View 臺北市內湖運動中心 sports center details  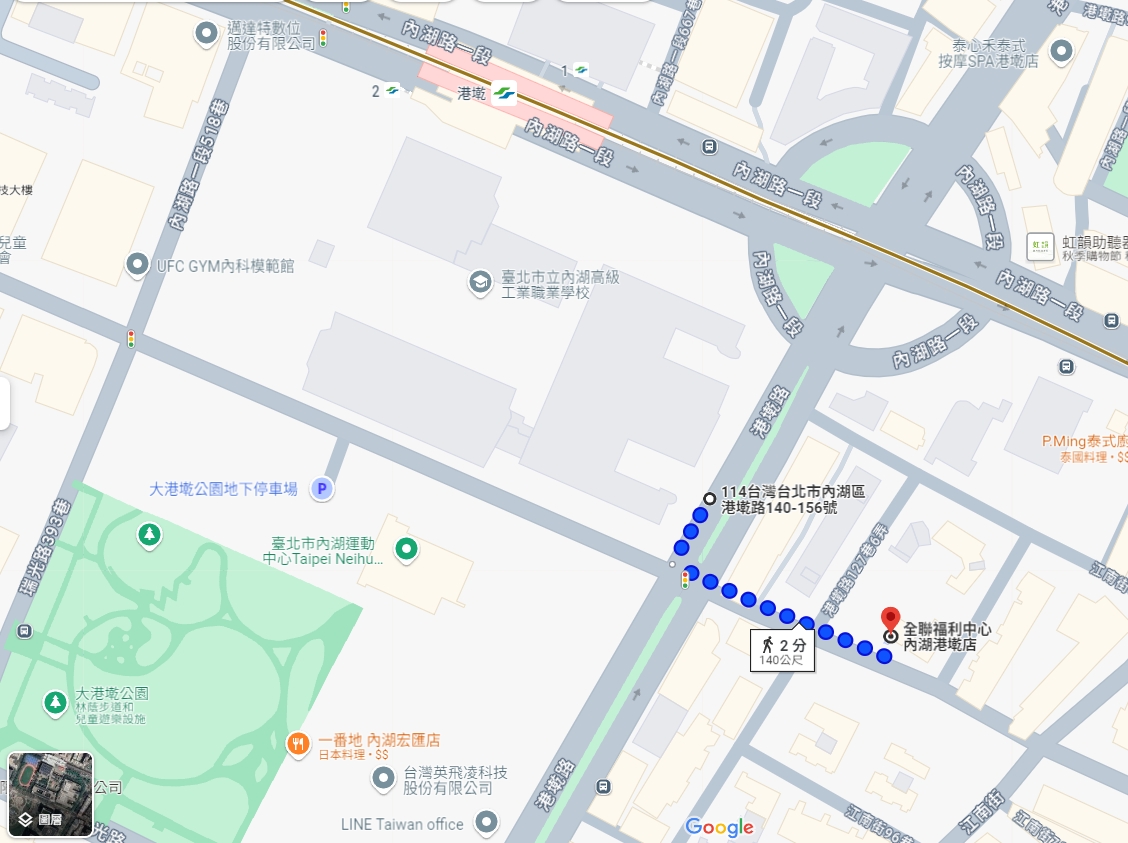(406, 549)
